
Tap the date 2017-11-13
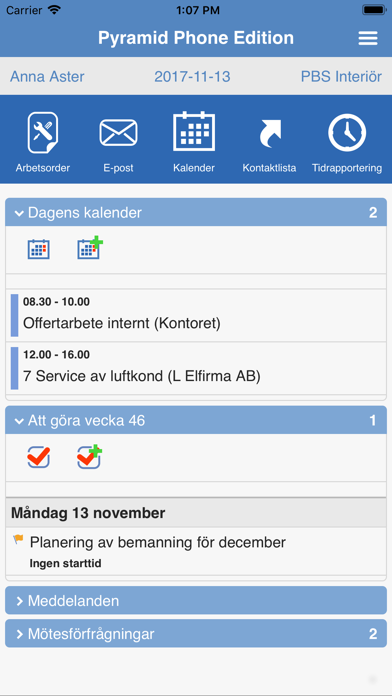(192, 76)
